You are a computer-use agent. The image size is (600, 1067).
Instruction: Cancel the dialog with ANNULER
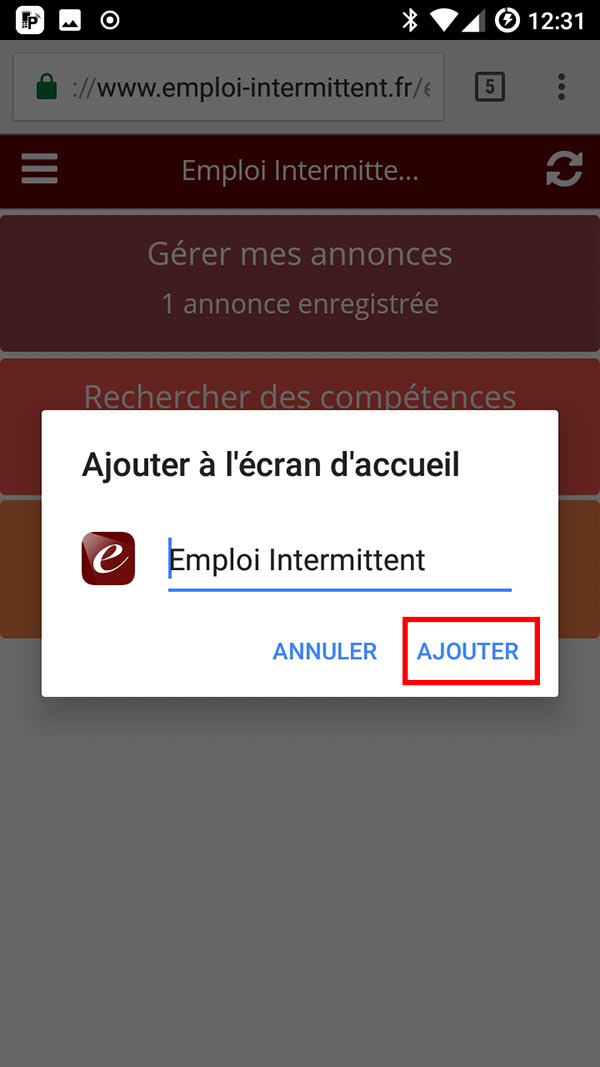[x=325, y=652]
